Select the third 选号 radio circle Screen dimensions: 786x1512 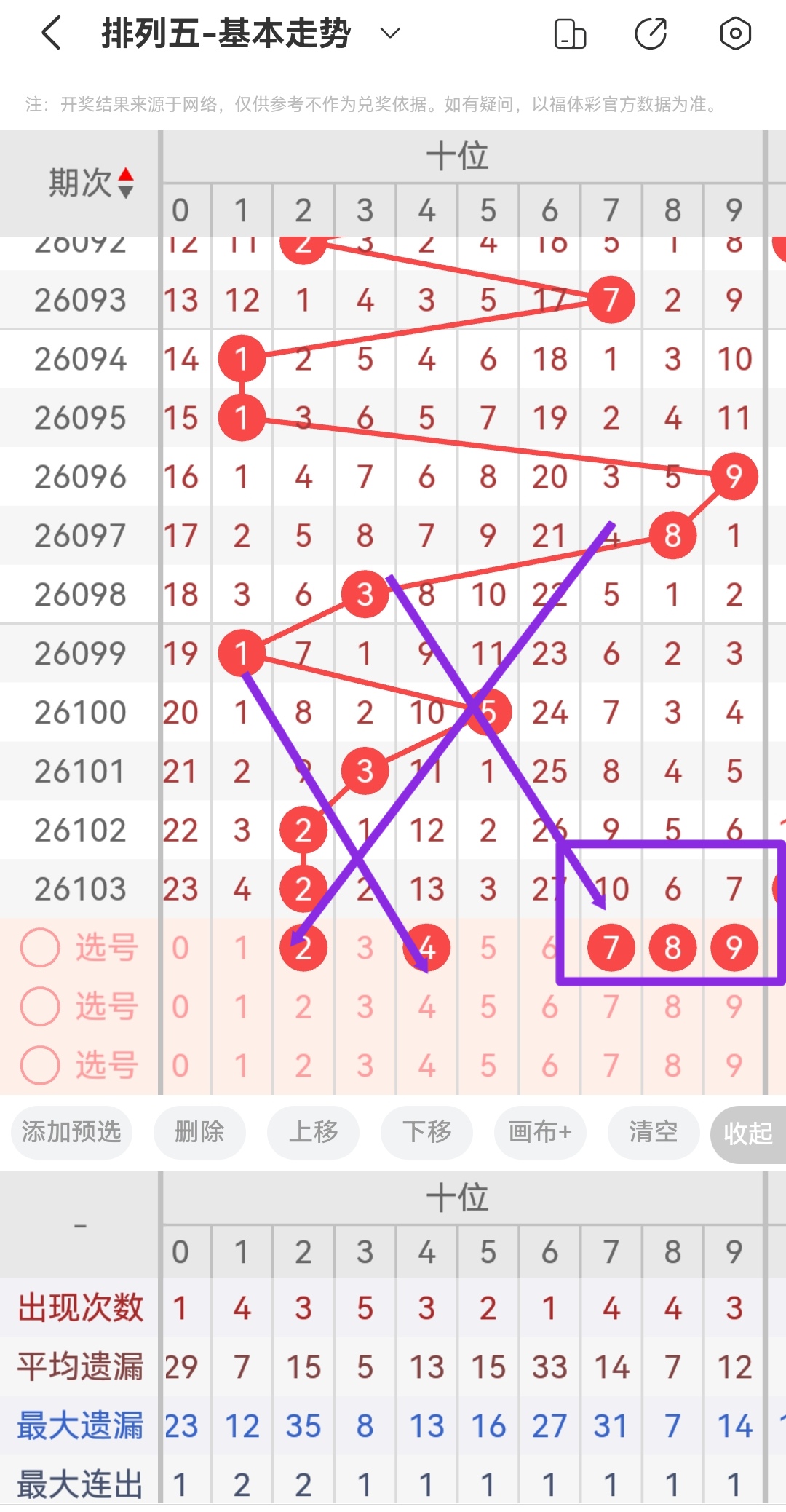coord(40,1065)
